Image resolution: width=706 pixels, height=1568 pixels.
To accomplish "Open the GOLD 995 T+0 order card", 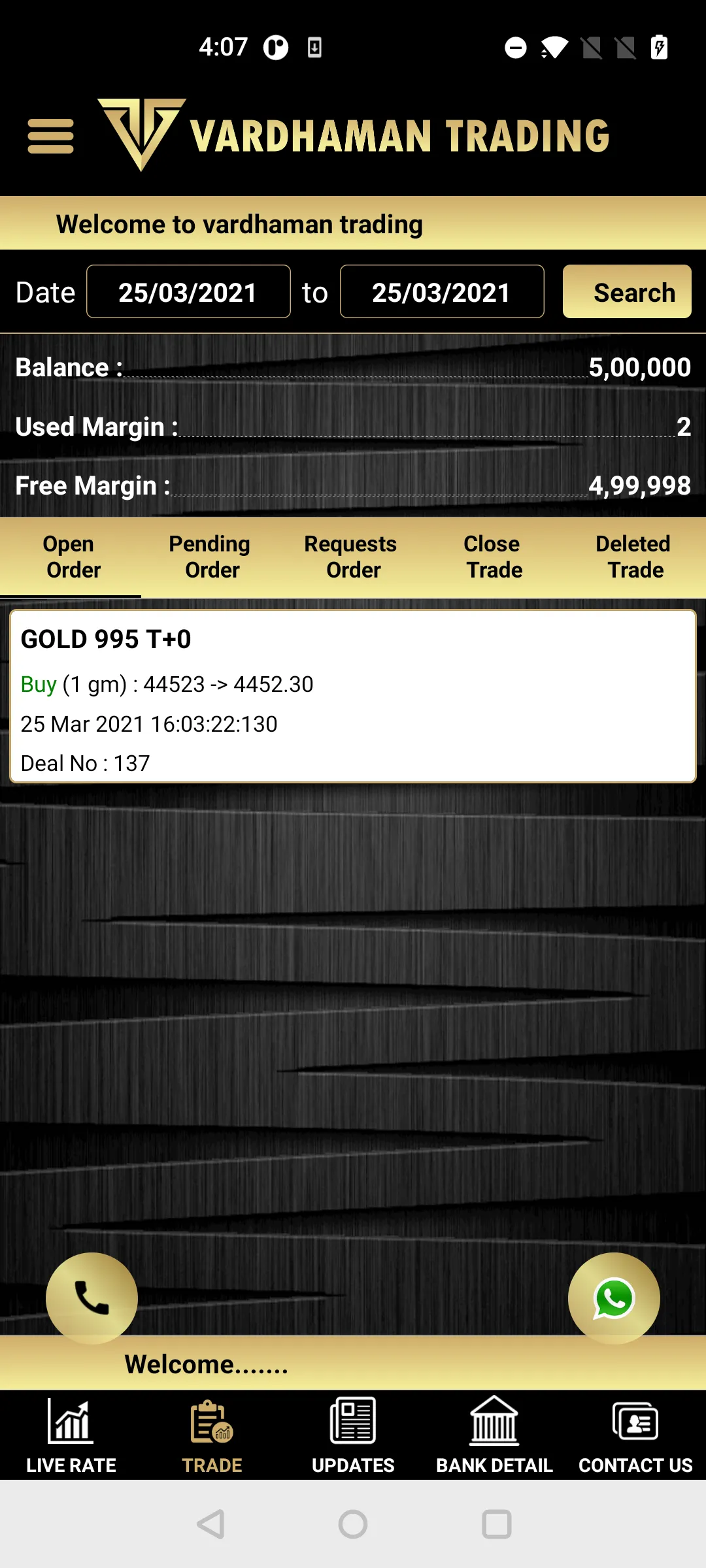I will pyautogui.click(x=353, y=696).
